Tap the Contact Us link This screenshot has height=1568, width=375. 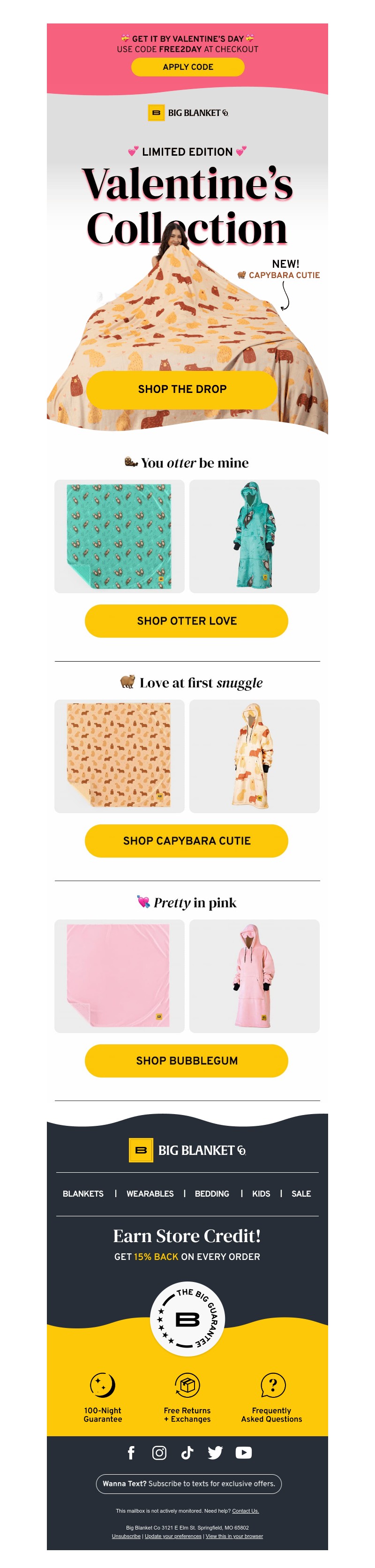click(245, 1511)
